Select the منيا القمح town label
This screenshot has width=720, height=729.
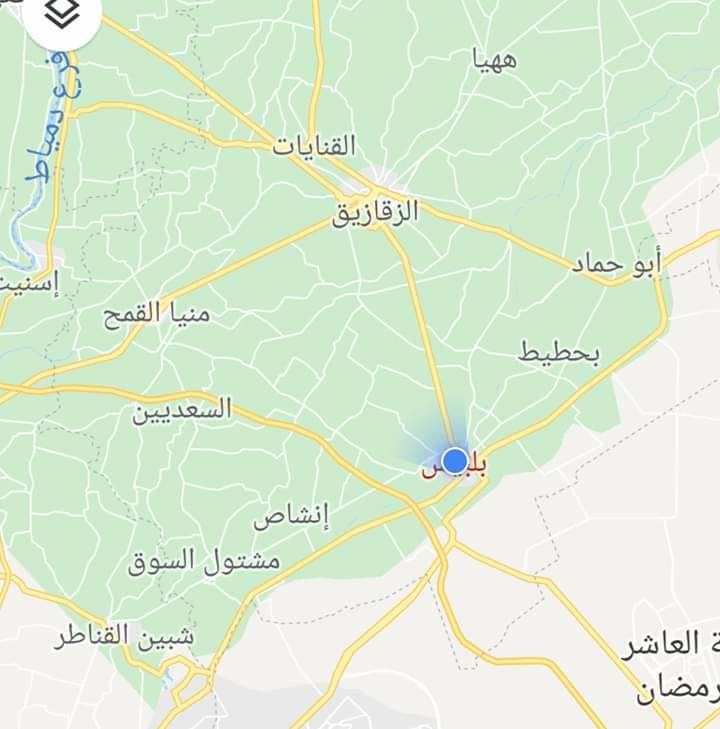157,314
